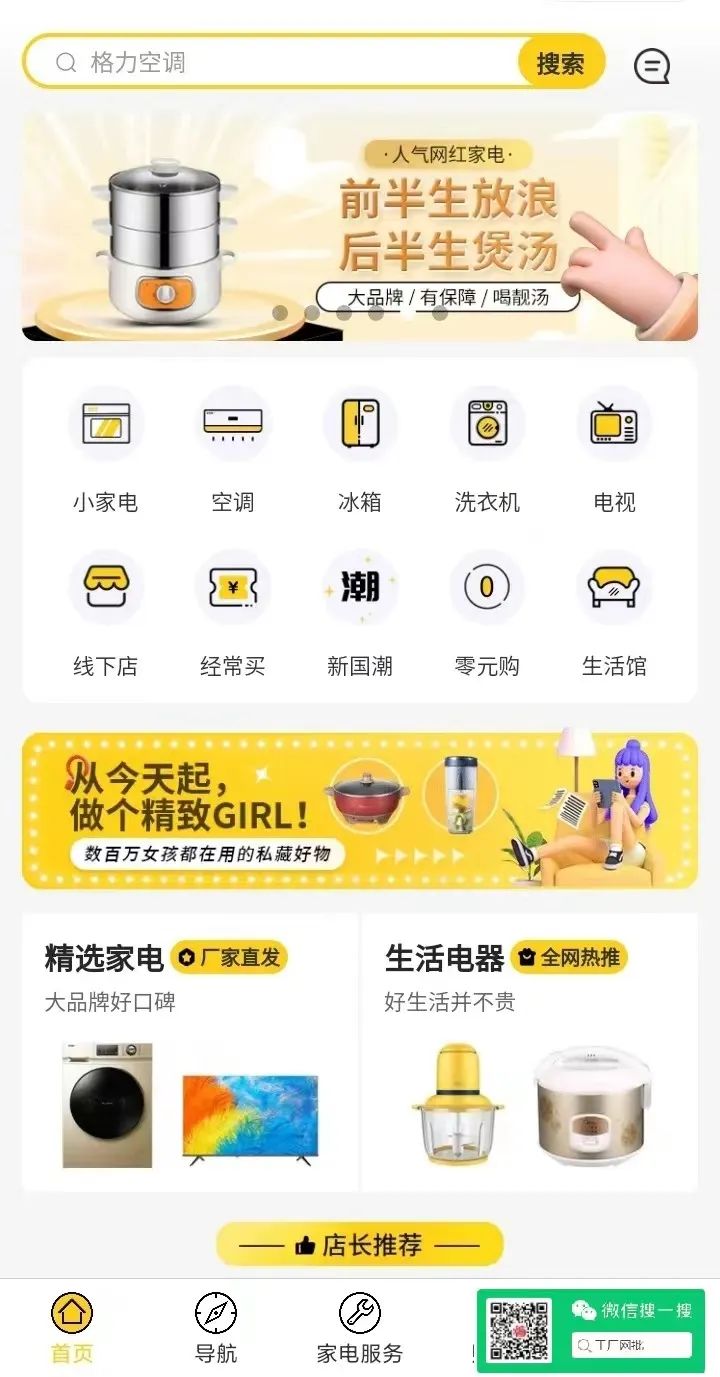Open the messages chat bubble icon
The width and height of the screenshot is (720, 1377).
(x=652, y=66)
